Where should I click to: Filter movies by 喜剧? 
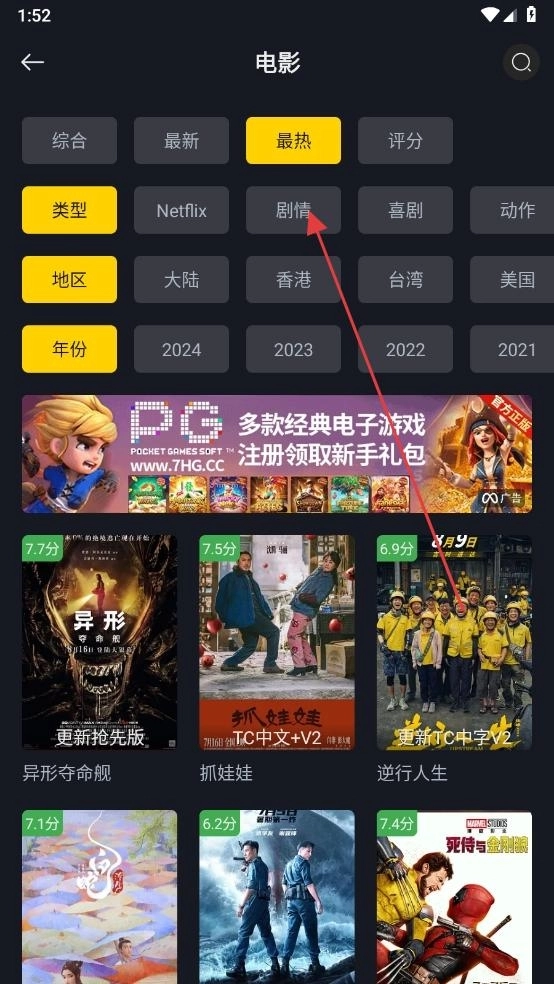(405, 210)
